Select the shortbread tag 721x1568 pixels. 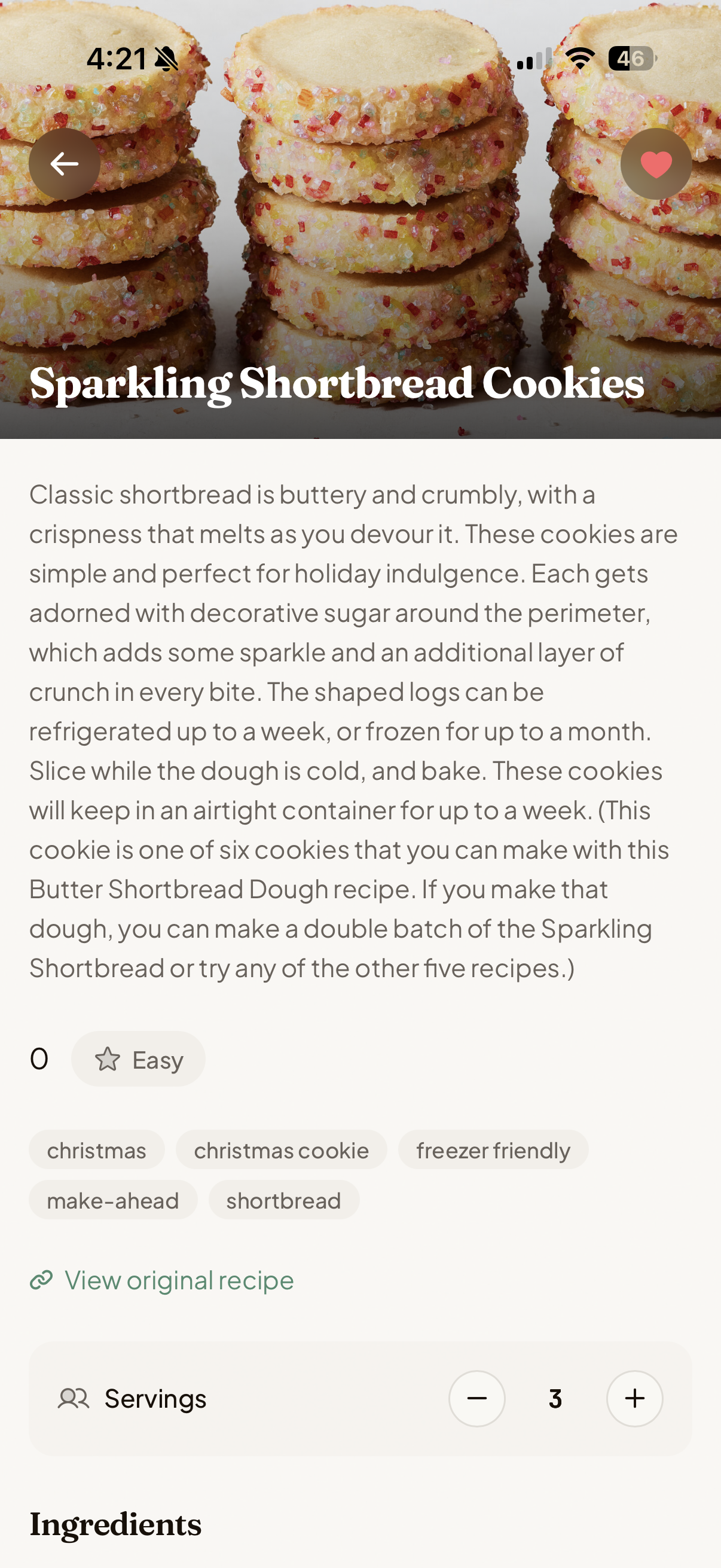283,1200
